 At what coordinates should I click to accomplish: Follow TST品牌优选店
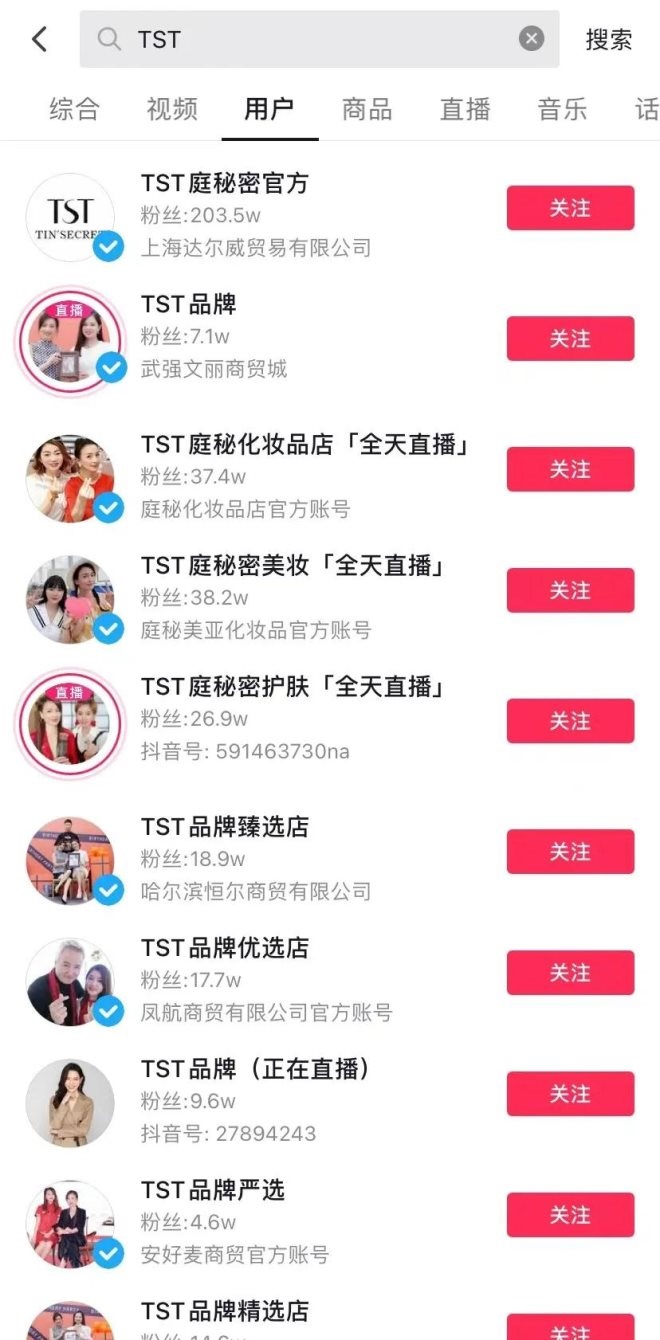(x=570, y=973)
